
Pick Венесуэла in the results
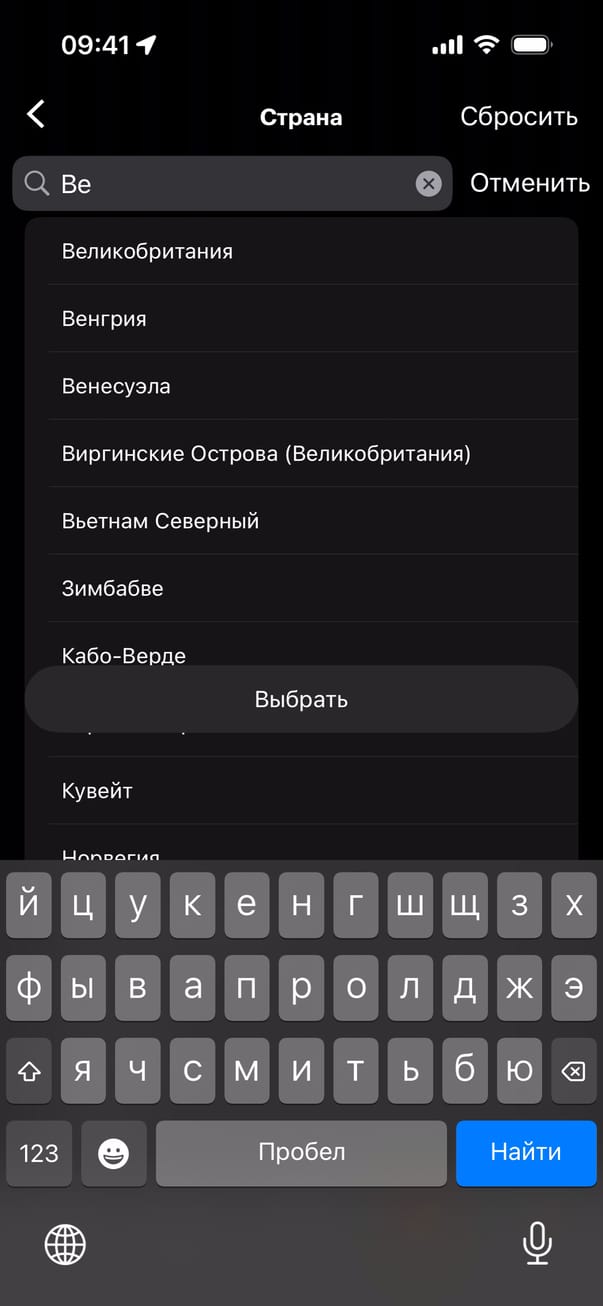pyautogui.click(x=116, y=387)
